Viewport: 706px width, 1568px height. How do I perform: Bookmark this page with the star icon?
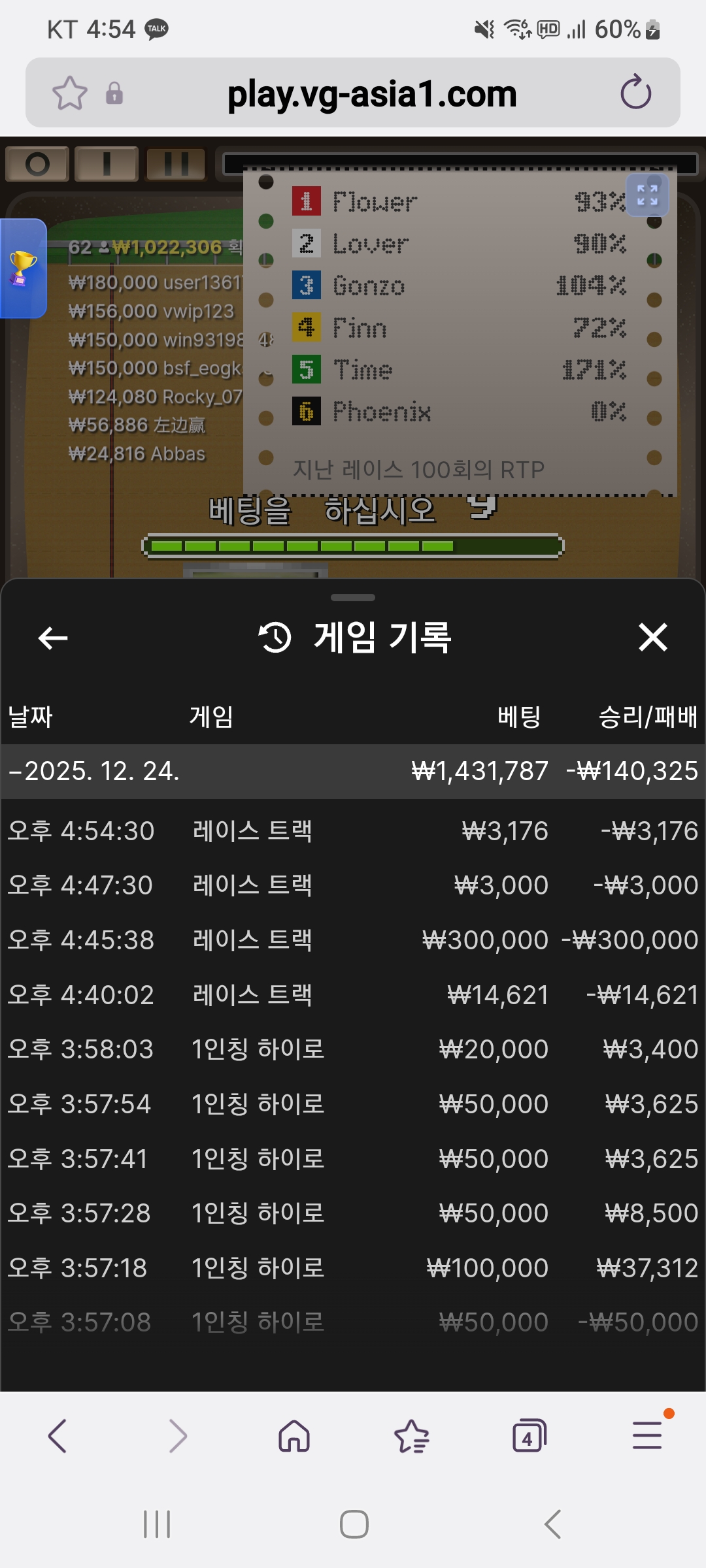tap(69, 93)
